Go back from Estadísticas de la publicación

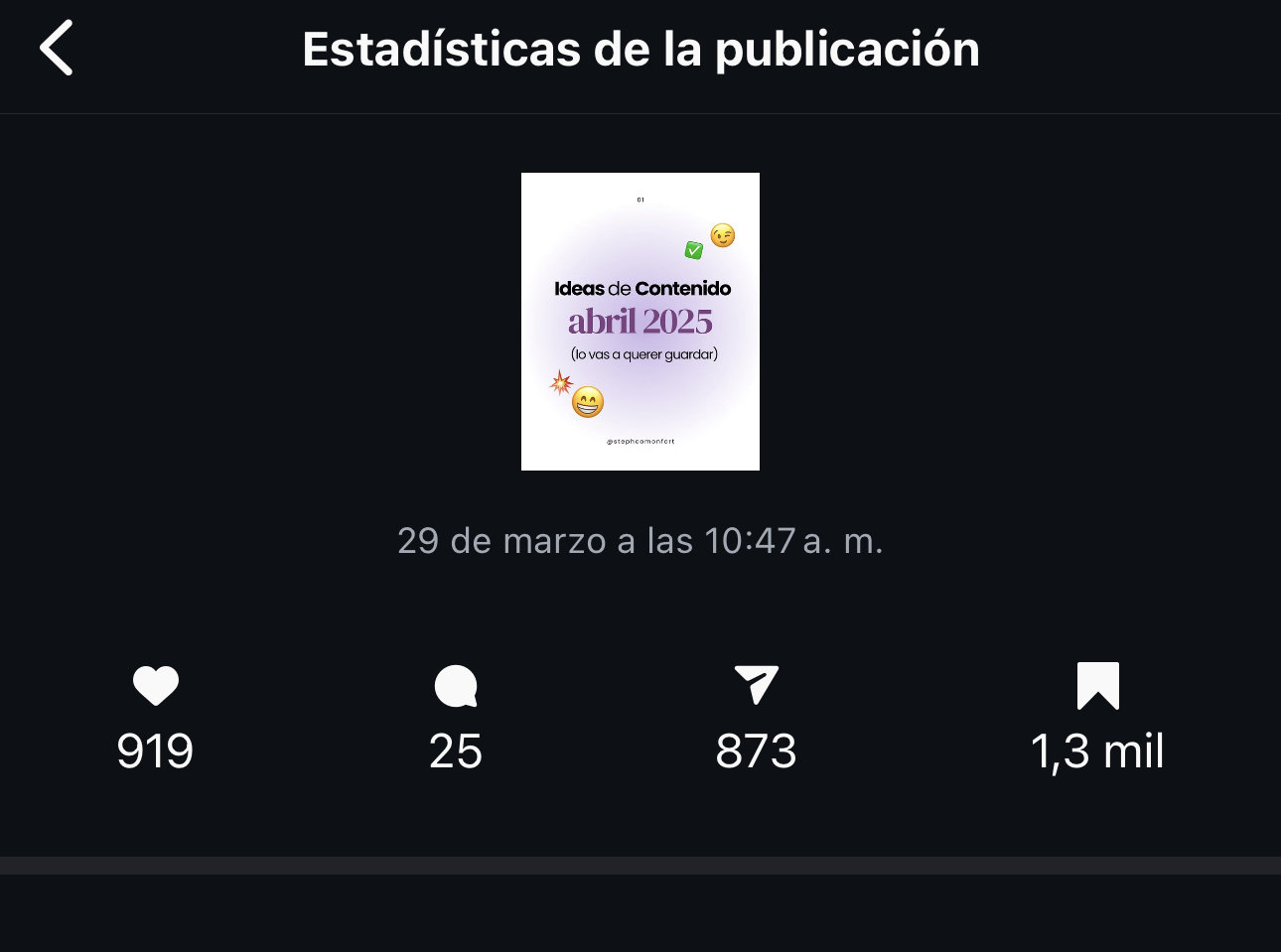pos(57,48)
